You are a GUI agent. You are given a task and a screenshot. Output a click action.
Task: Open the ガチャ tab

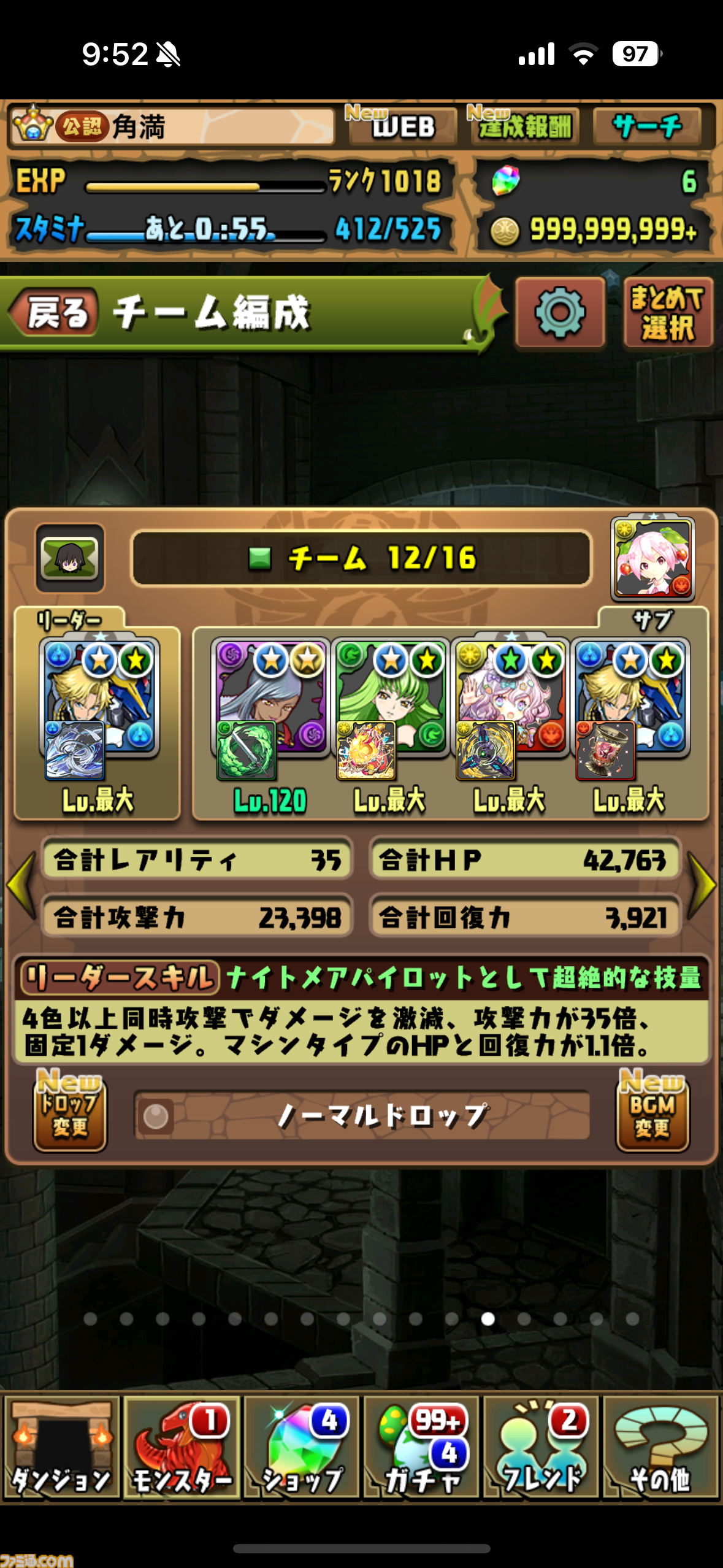point(421,1448)
